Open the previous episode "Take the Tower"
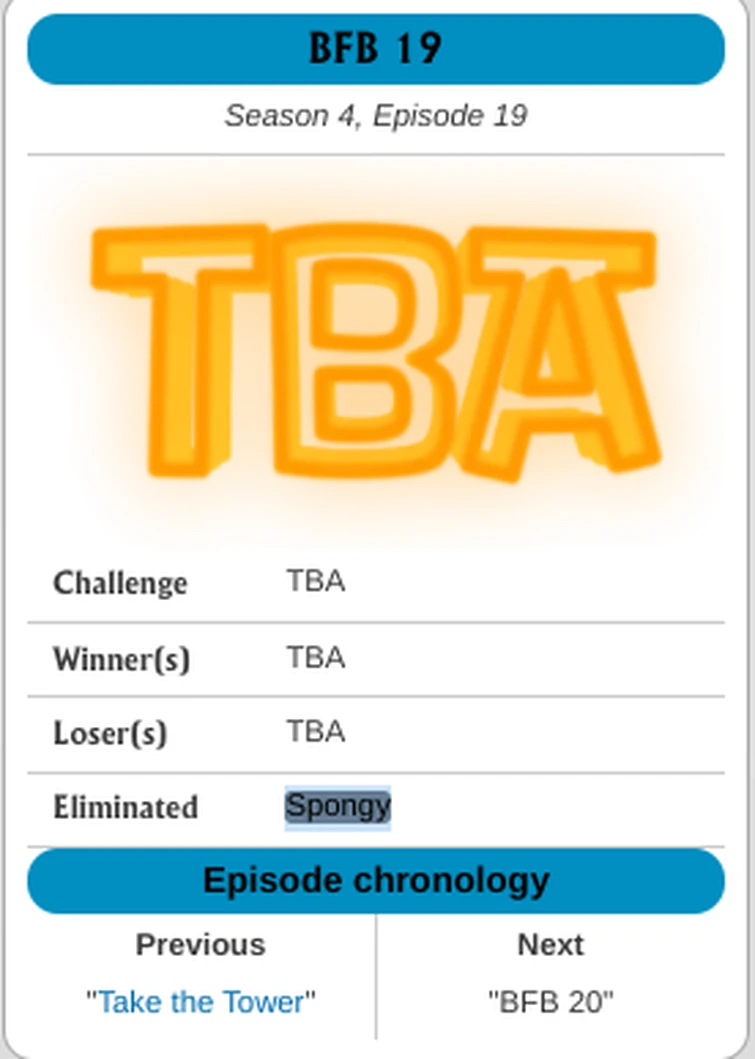Image resolution: width=755 pixels, height=1059 pixels. (x=200, y=1001)
